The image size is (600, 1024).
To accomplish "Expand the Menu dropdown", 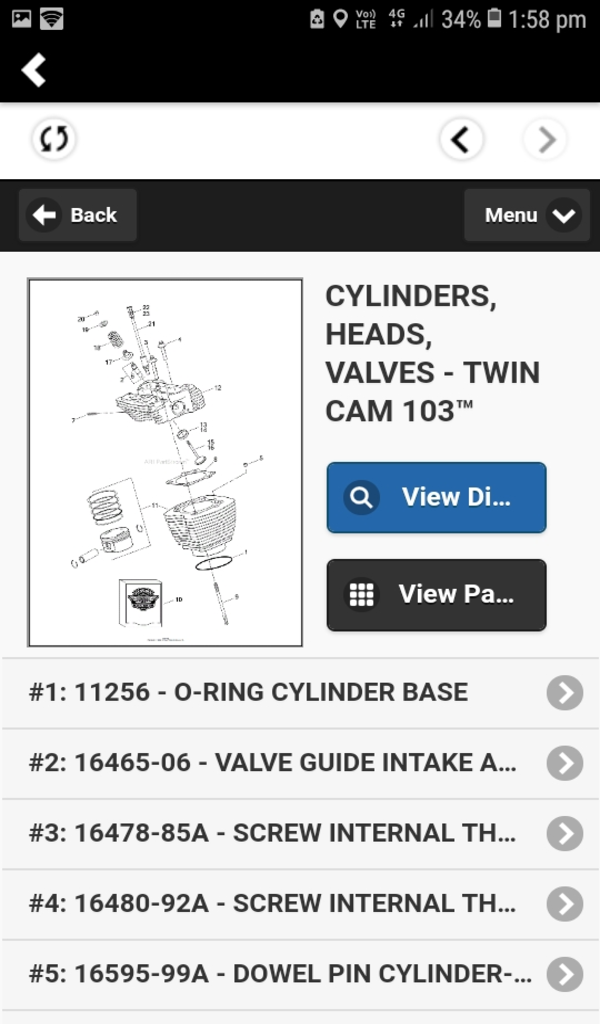I will (x=527, y=215).
